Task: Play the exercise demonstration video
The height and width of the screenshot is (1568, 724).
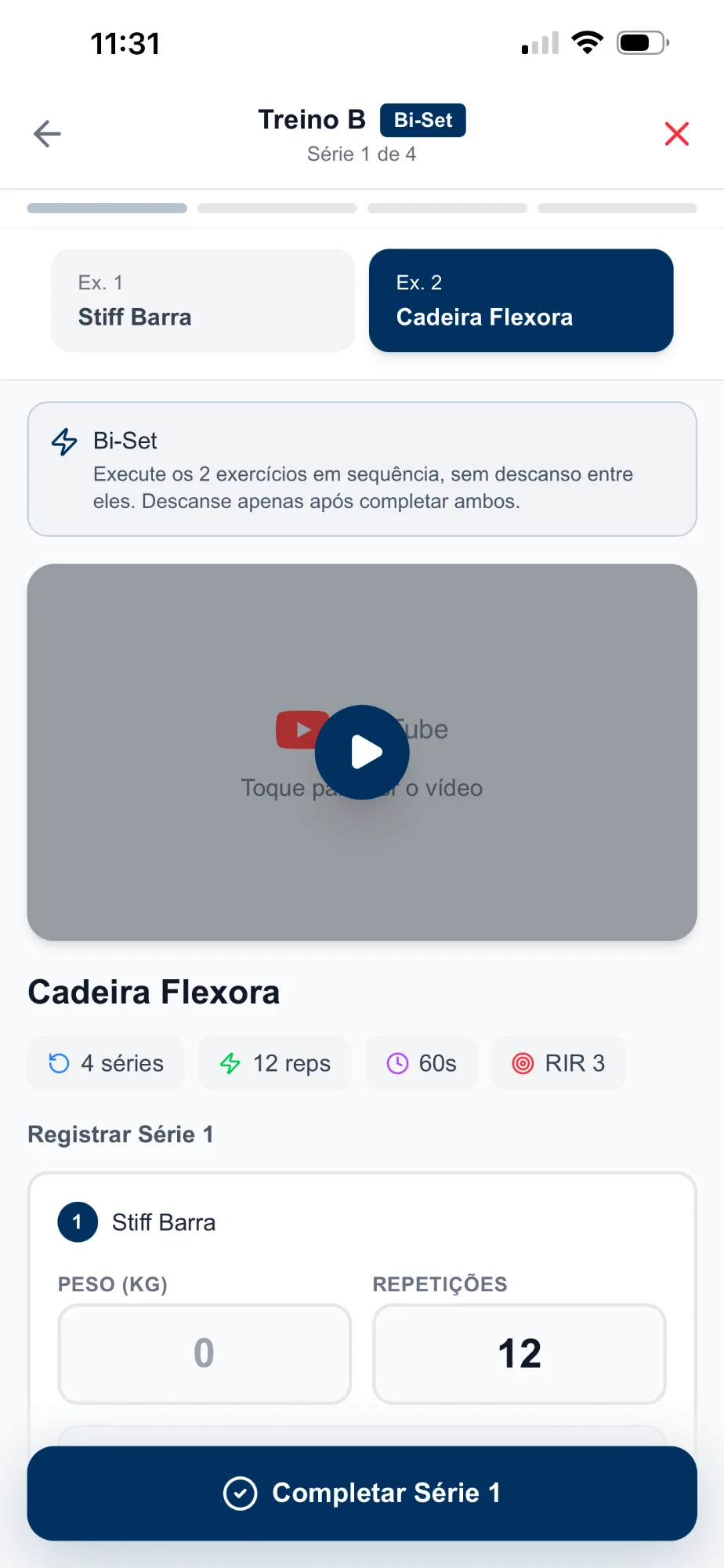Action: coord(362,751)
